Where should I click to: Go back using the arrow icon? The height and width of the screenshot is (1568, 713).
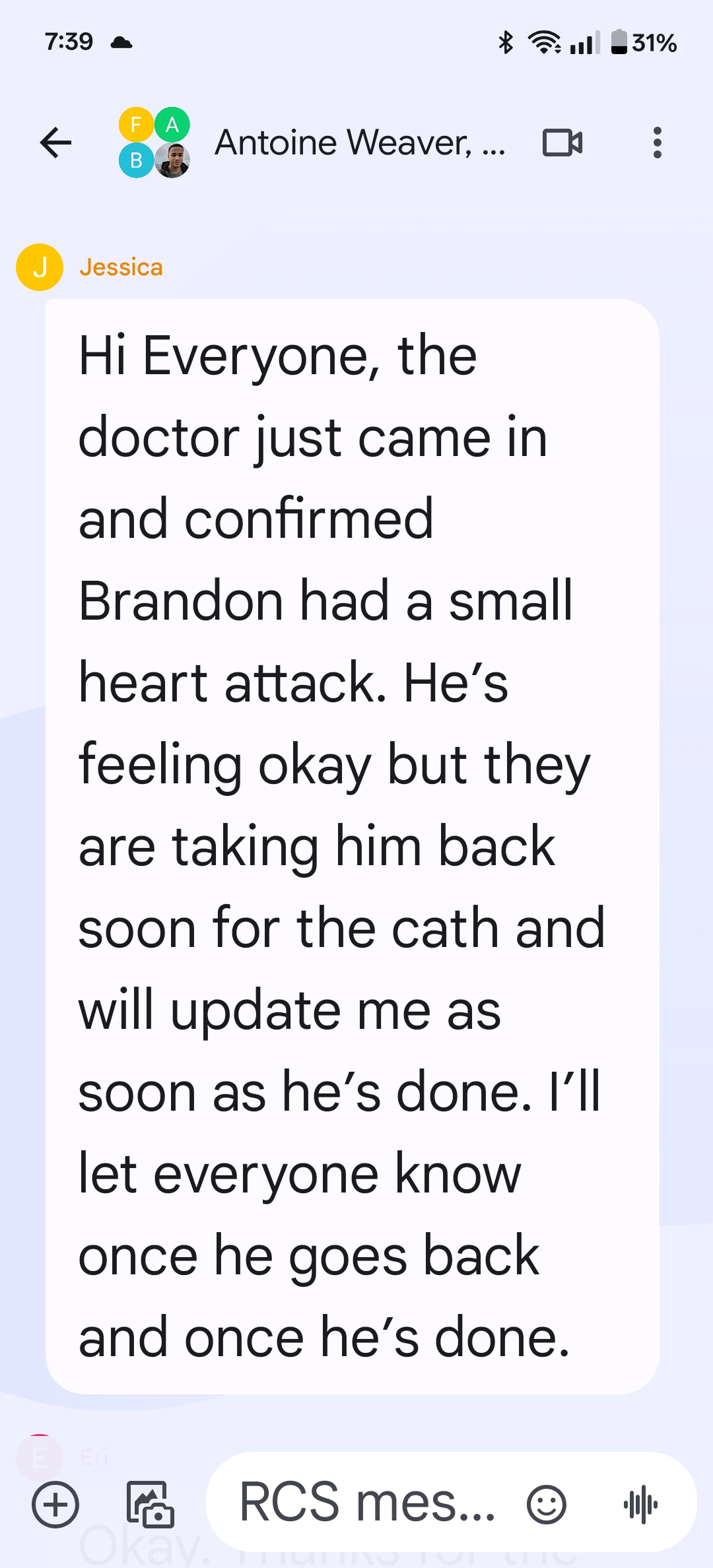(55, 143)
